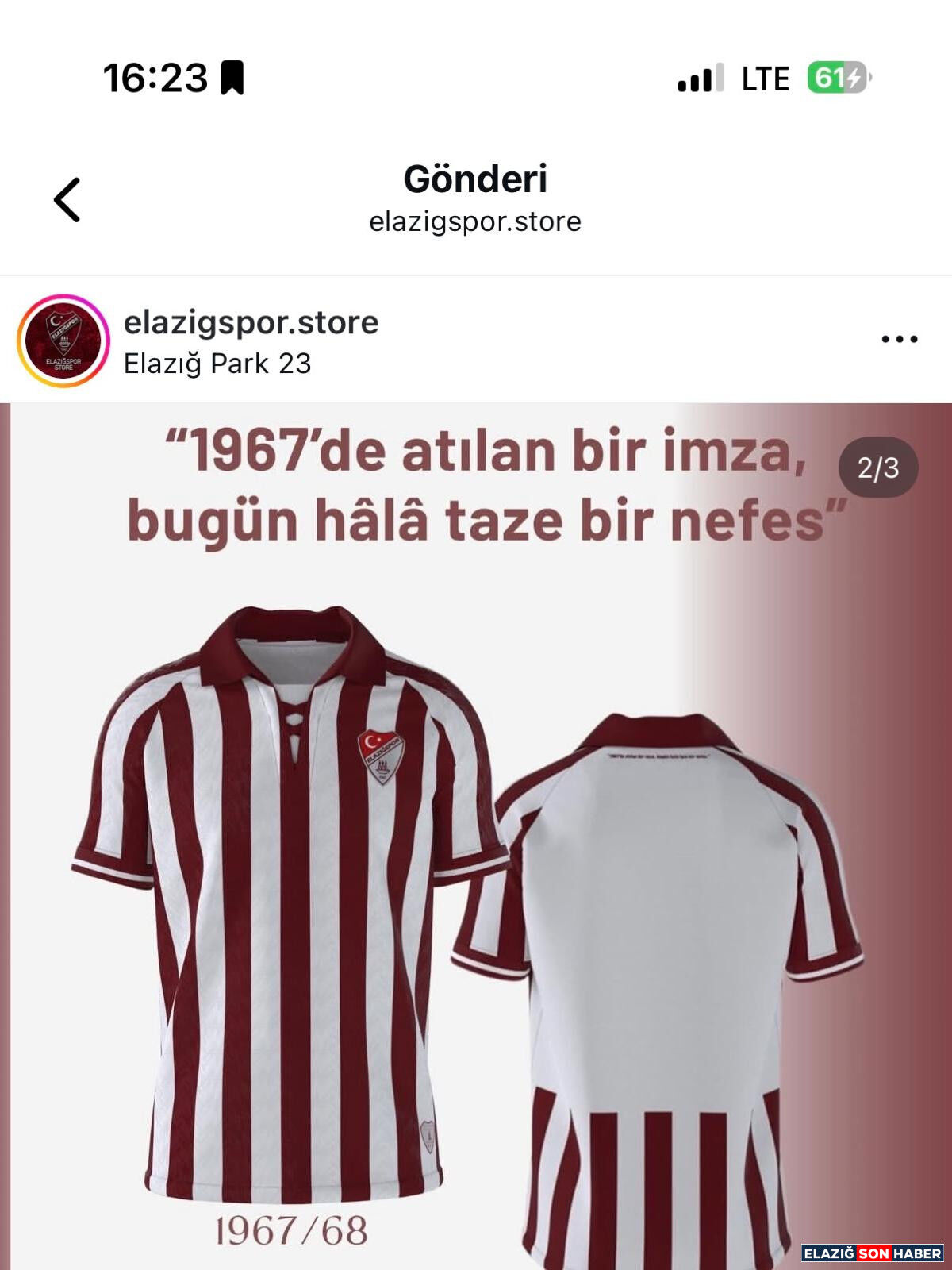Image resolution: width=952 pixels, height=1270 pixels.
Task: Go back from the Gönderi screen
Action: pyautogui.click(x=67, y=199)
